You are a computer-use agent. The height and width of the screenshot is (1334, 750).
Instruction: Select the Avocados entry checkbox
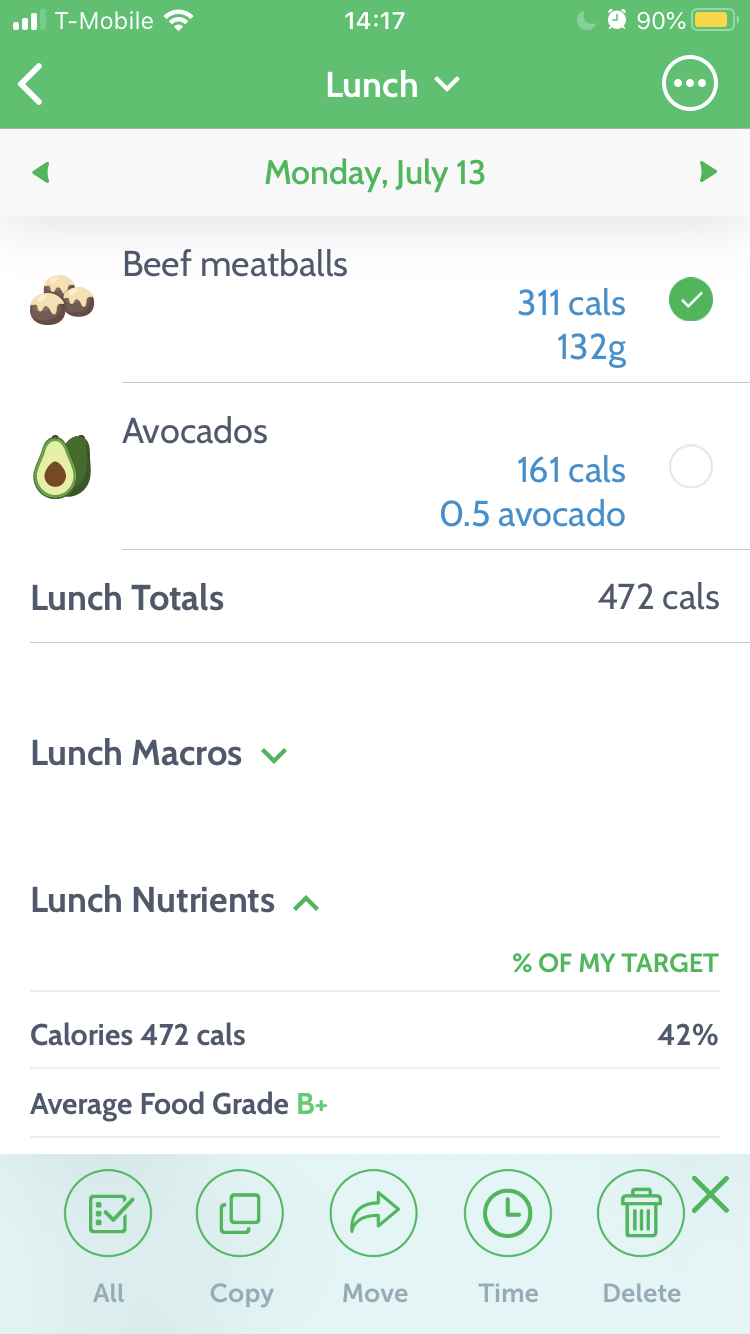point(690,467)
